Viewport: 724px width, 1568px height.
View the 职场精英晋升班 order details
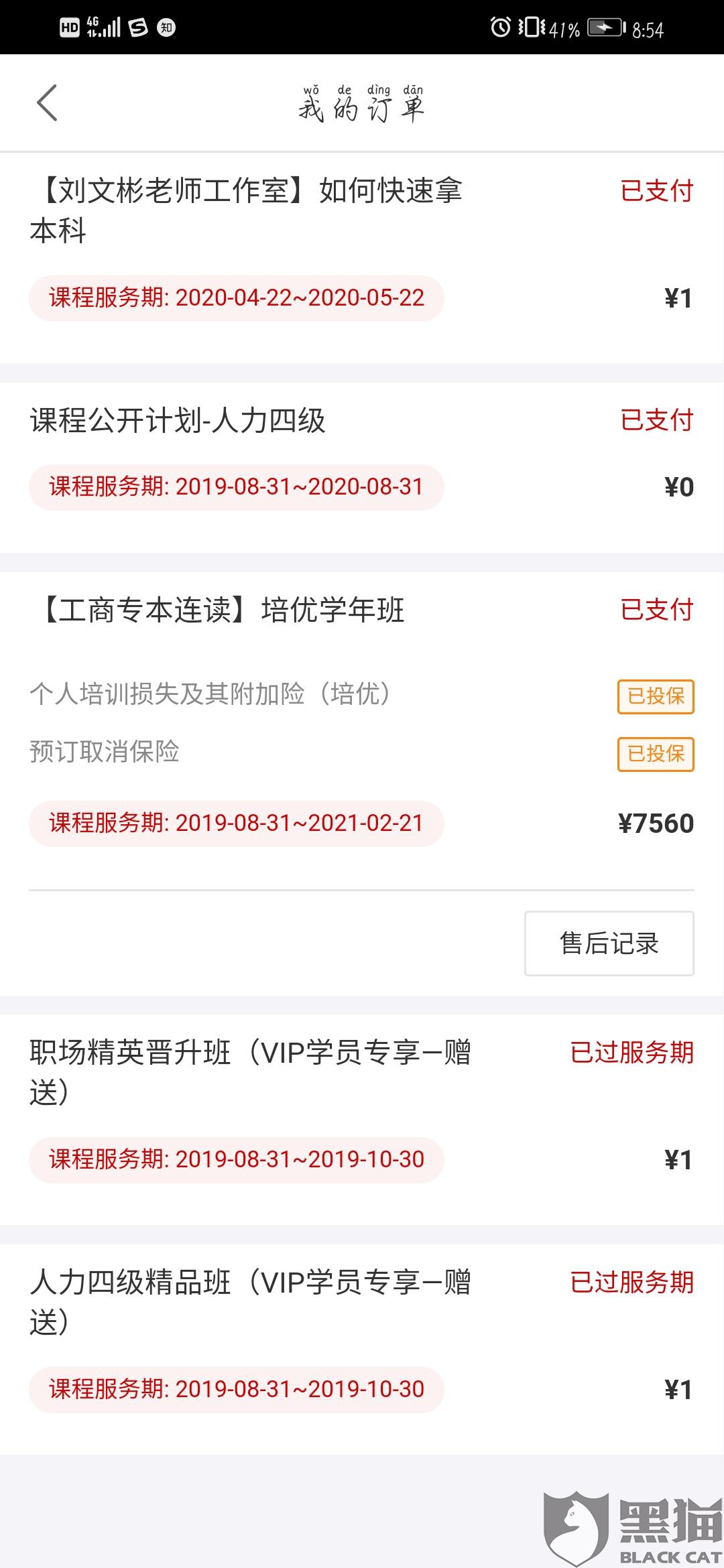coord(362,1120)
